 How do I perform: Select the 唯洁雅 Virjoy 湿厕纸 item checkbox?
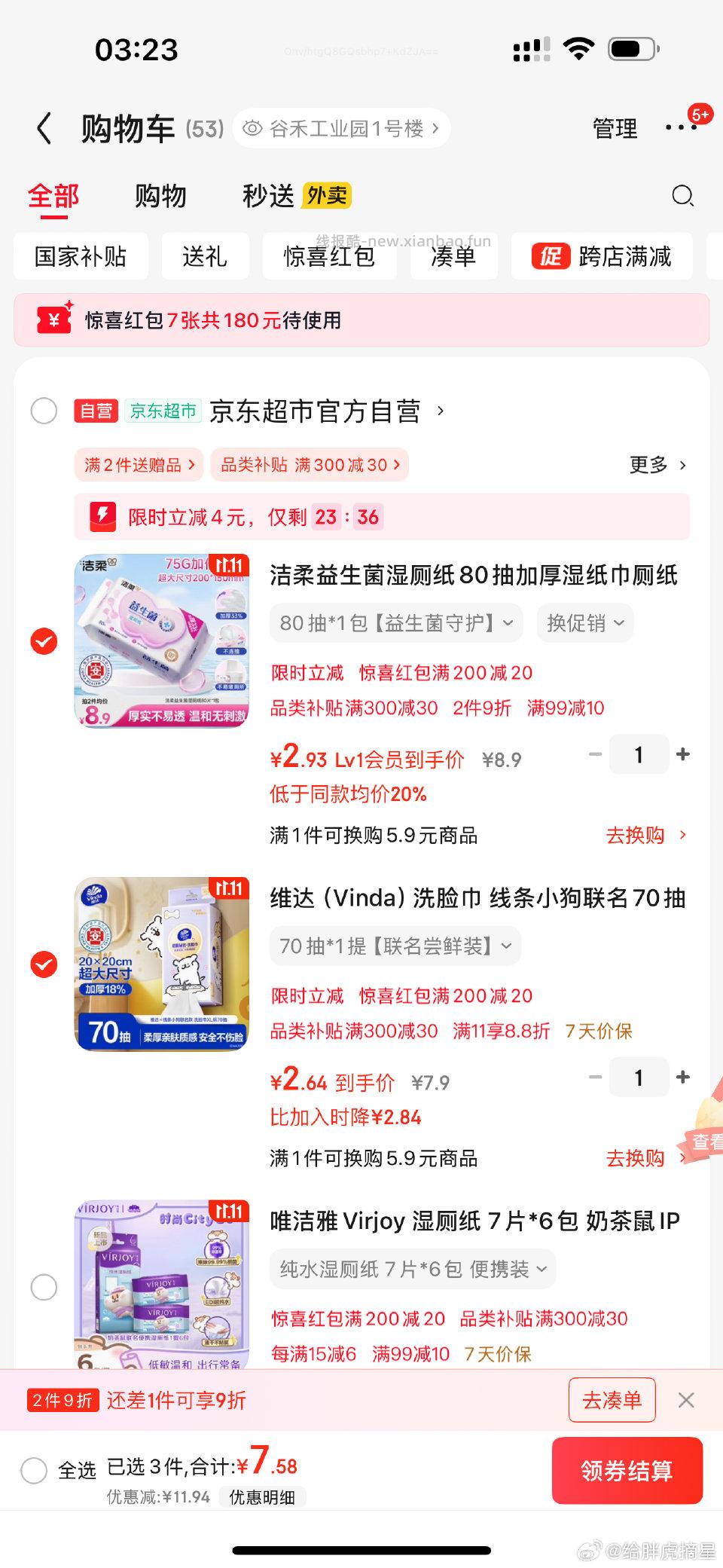[44, 1287]
